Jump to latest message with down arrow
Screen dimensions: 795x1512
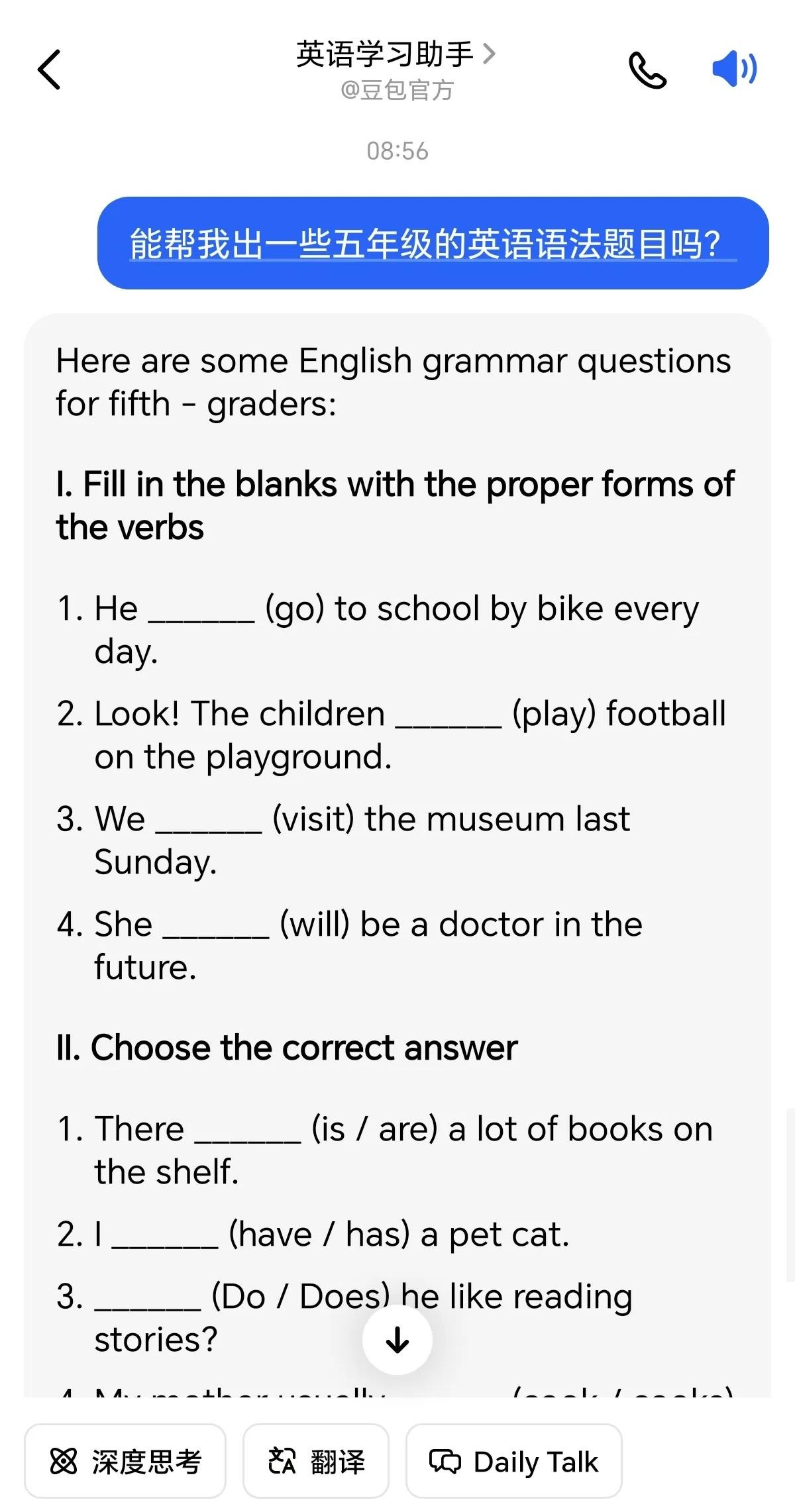[x=397, y=1340]
